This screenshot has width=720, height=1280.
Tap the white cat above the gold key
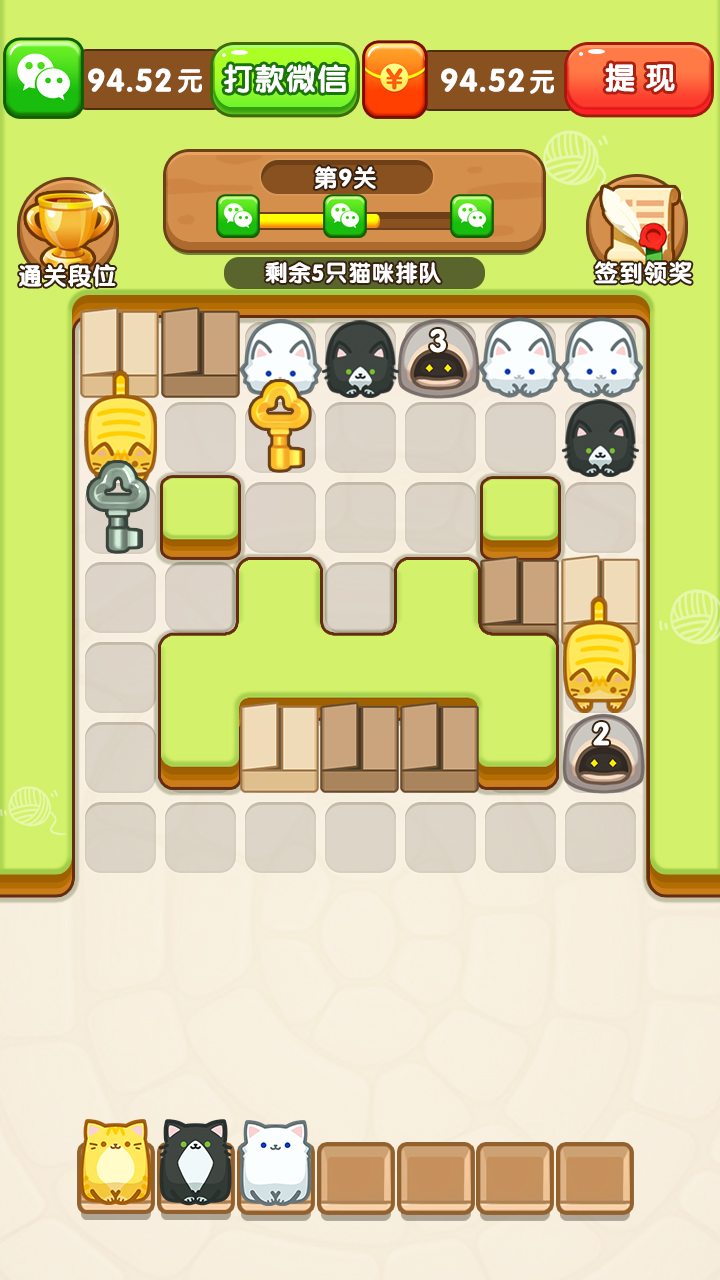point(280,355)
